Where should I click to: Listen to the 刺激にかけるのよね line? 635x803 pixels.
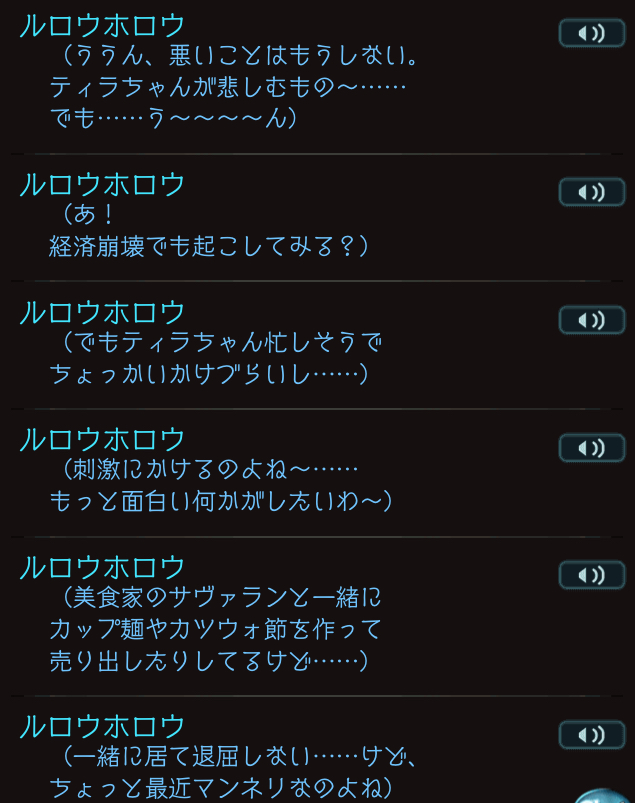point(592,447)
